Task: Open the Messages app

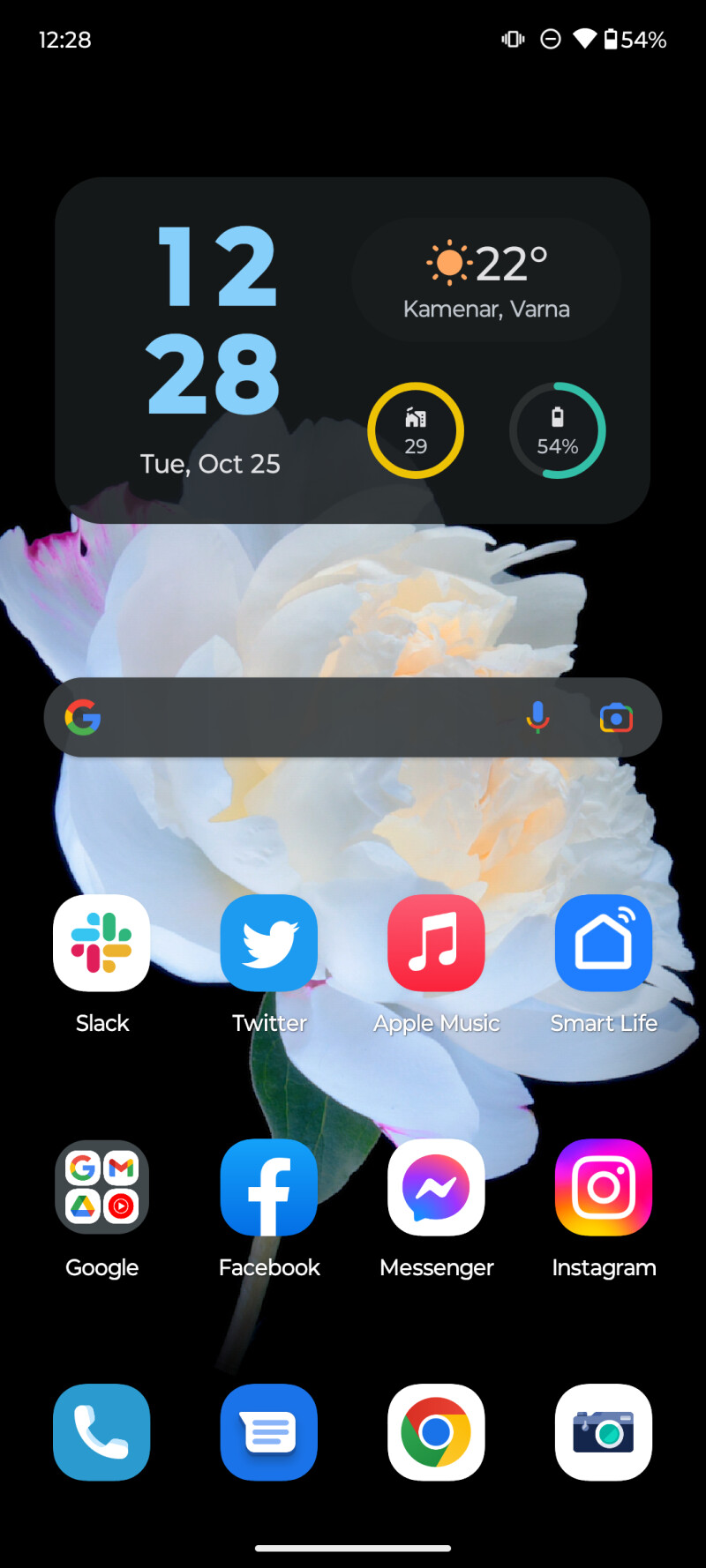Action: 269,1431
